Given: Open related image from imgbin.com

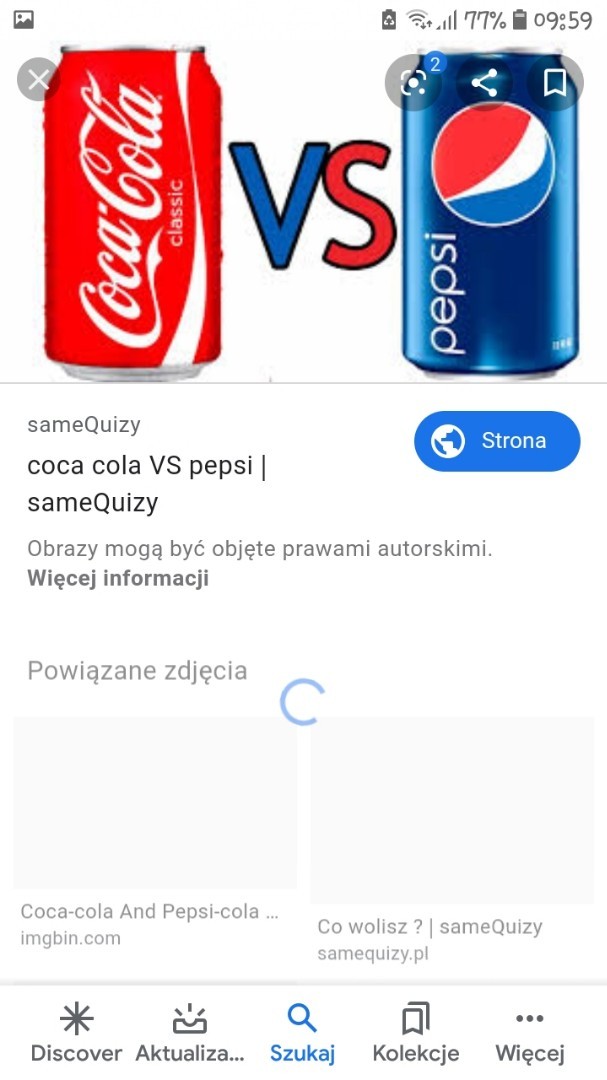Looking at the screenshot, I should [x=155, y=803].
